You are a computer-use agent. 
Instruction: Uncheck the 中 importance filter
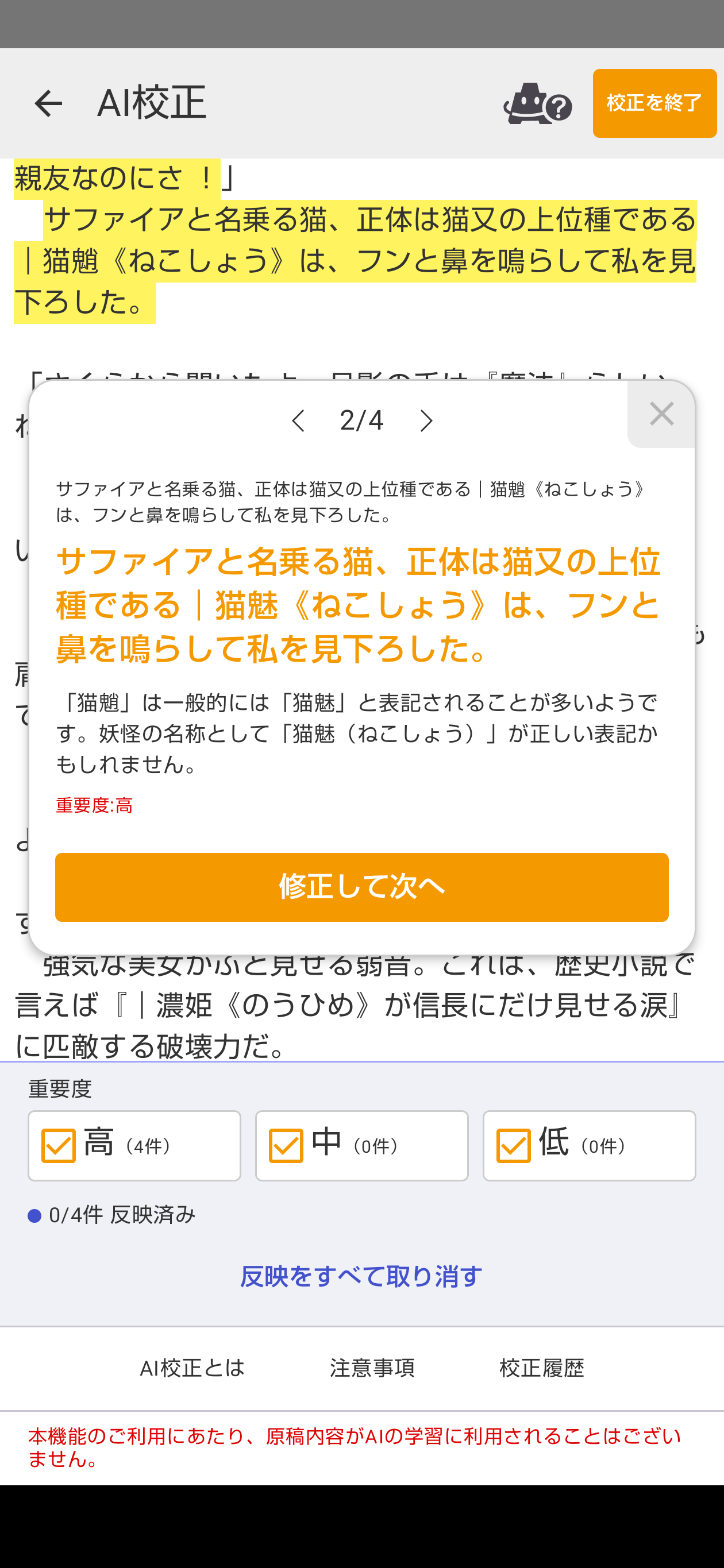[x=286, y=1146]
